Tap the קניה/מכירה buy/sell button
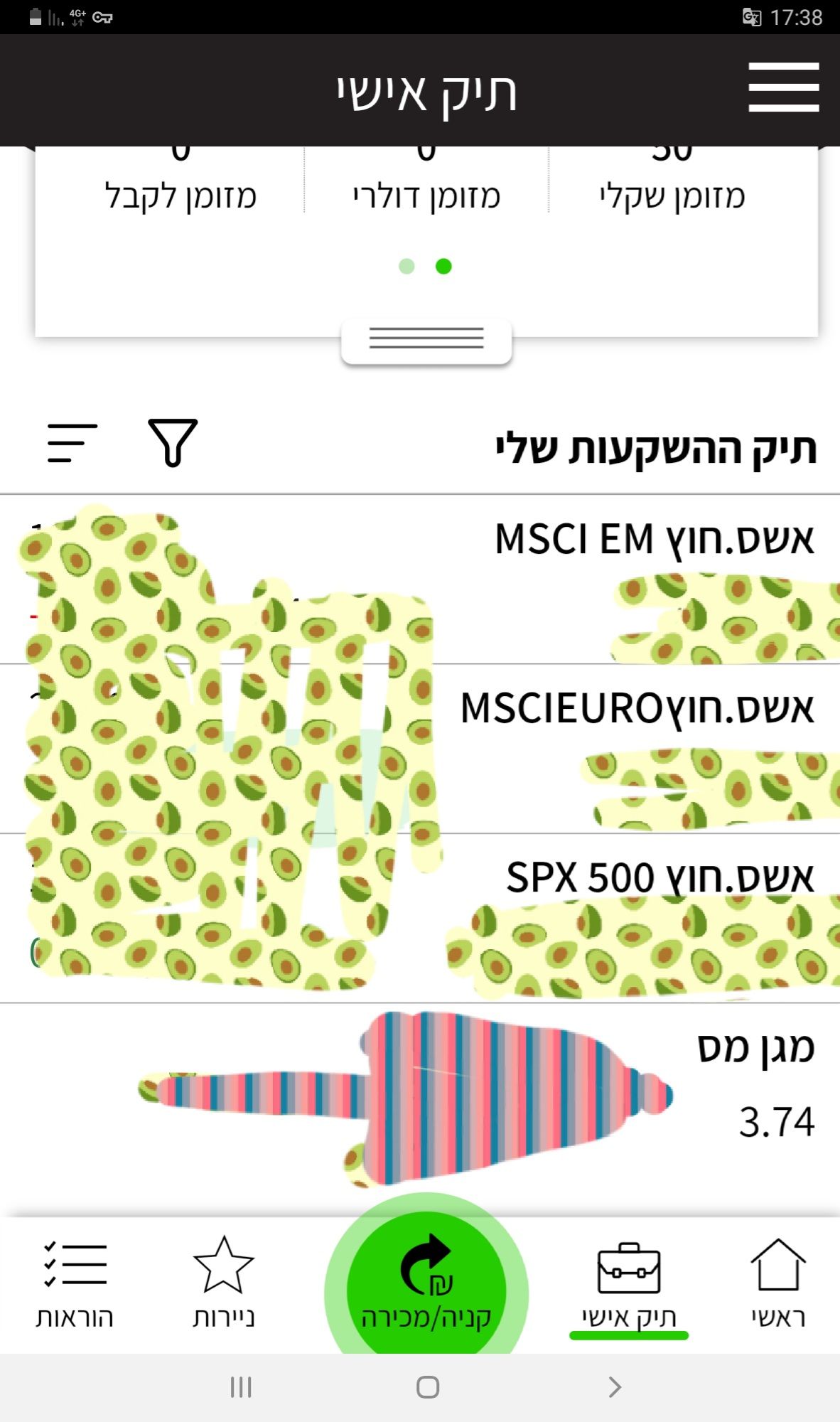This screenshot has height=1422, width=840. pos(426,1288)
